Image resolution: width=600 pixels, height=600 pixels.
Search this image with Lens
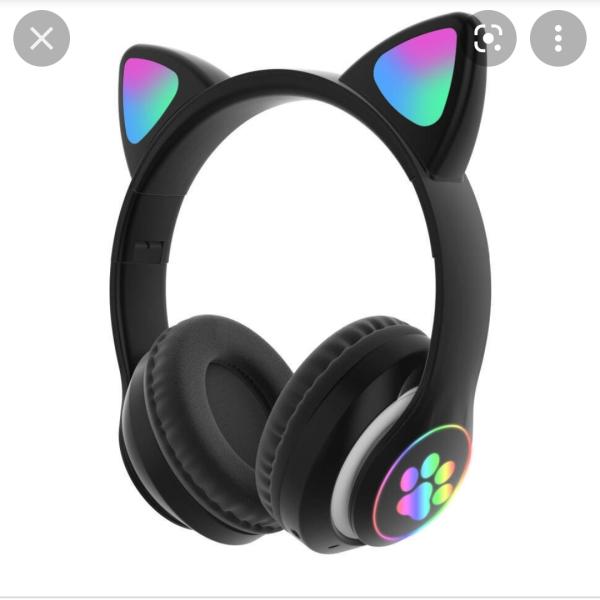click(x=488, y=38)
